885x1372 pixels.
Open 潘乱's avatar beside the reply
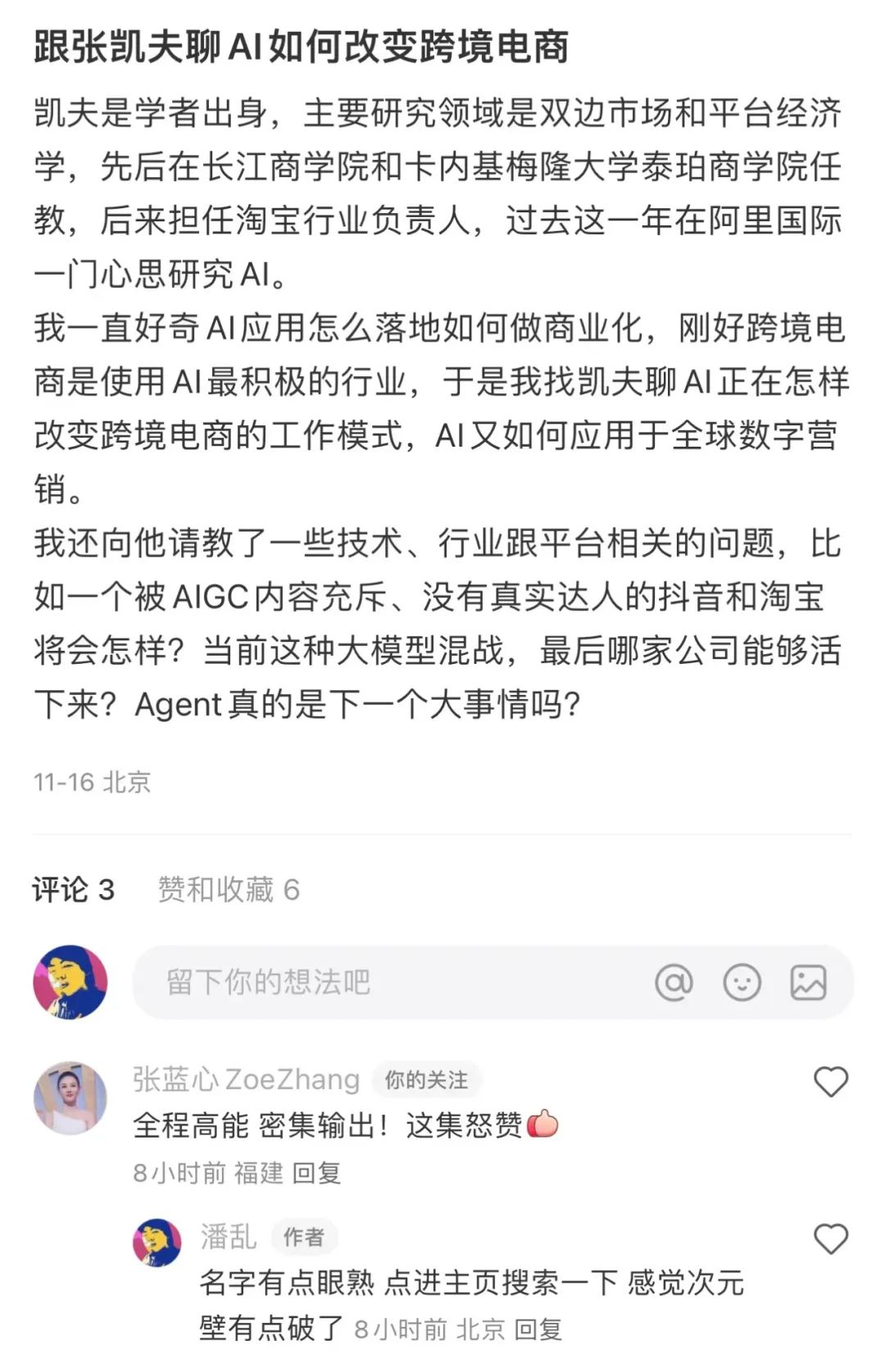click(157, 1242)
